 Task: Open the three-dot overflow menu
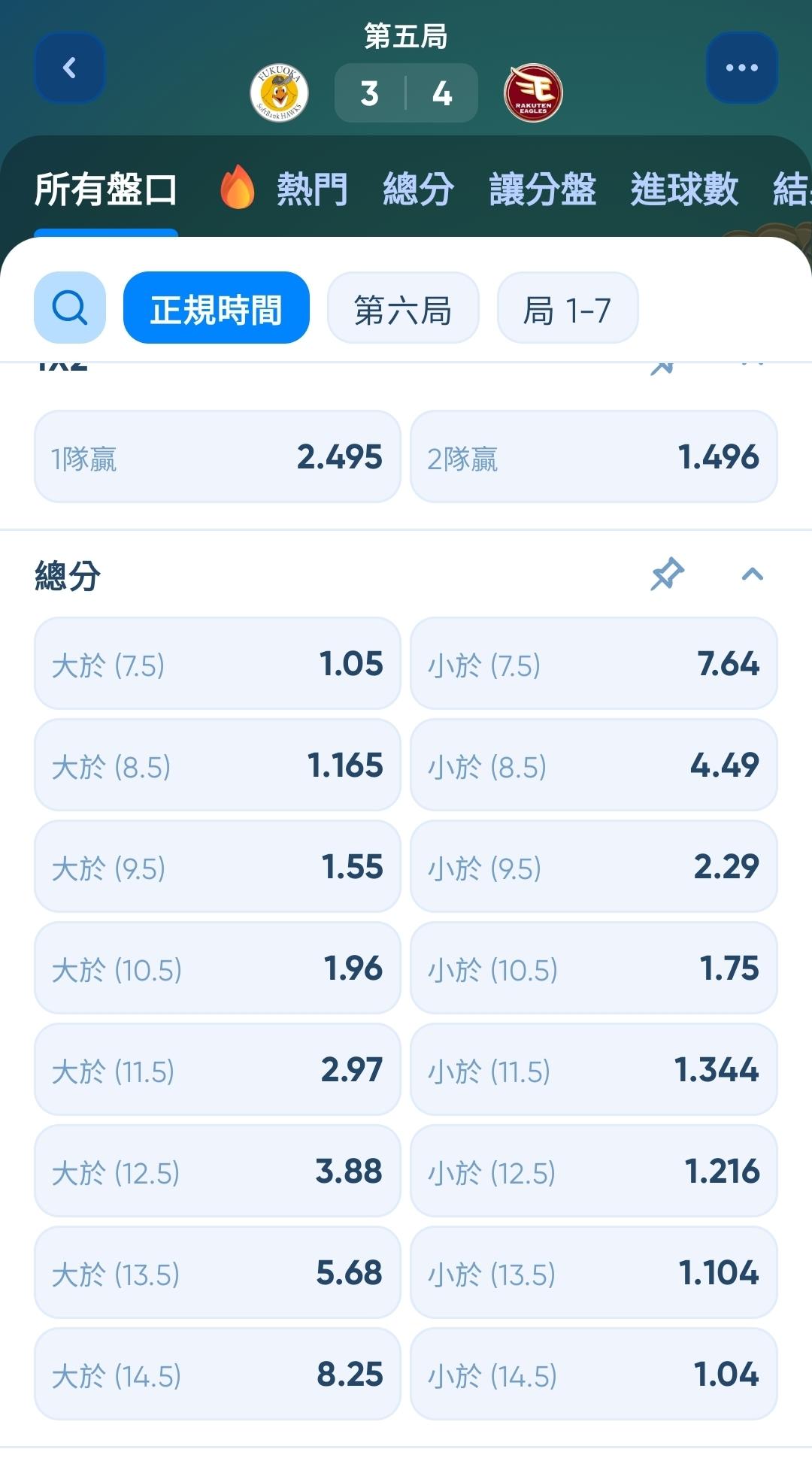741,68
